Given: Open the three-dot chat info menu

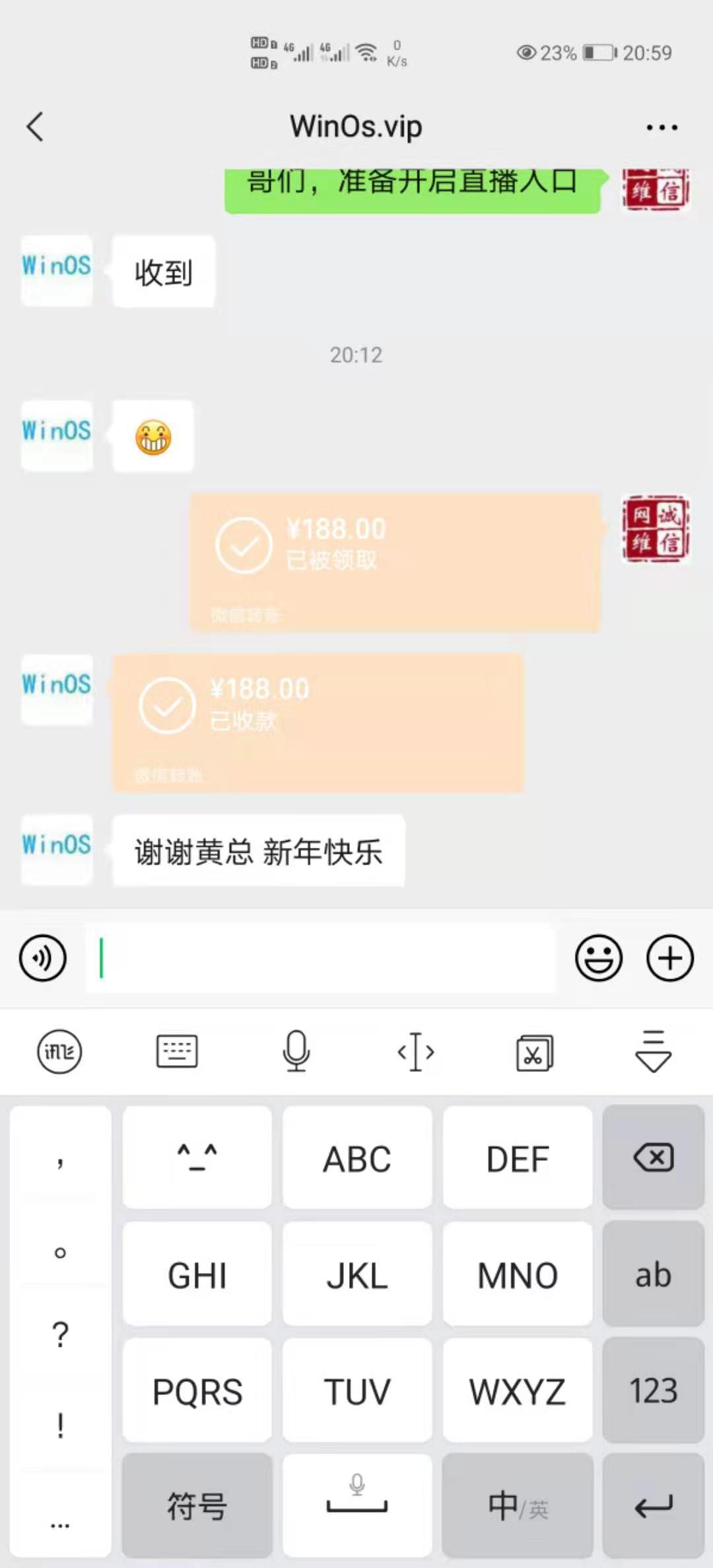Looking at the screenshot, I should point(662,127).
